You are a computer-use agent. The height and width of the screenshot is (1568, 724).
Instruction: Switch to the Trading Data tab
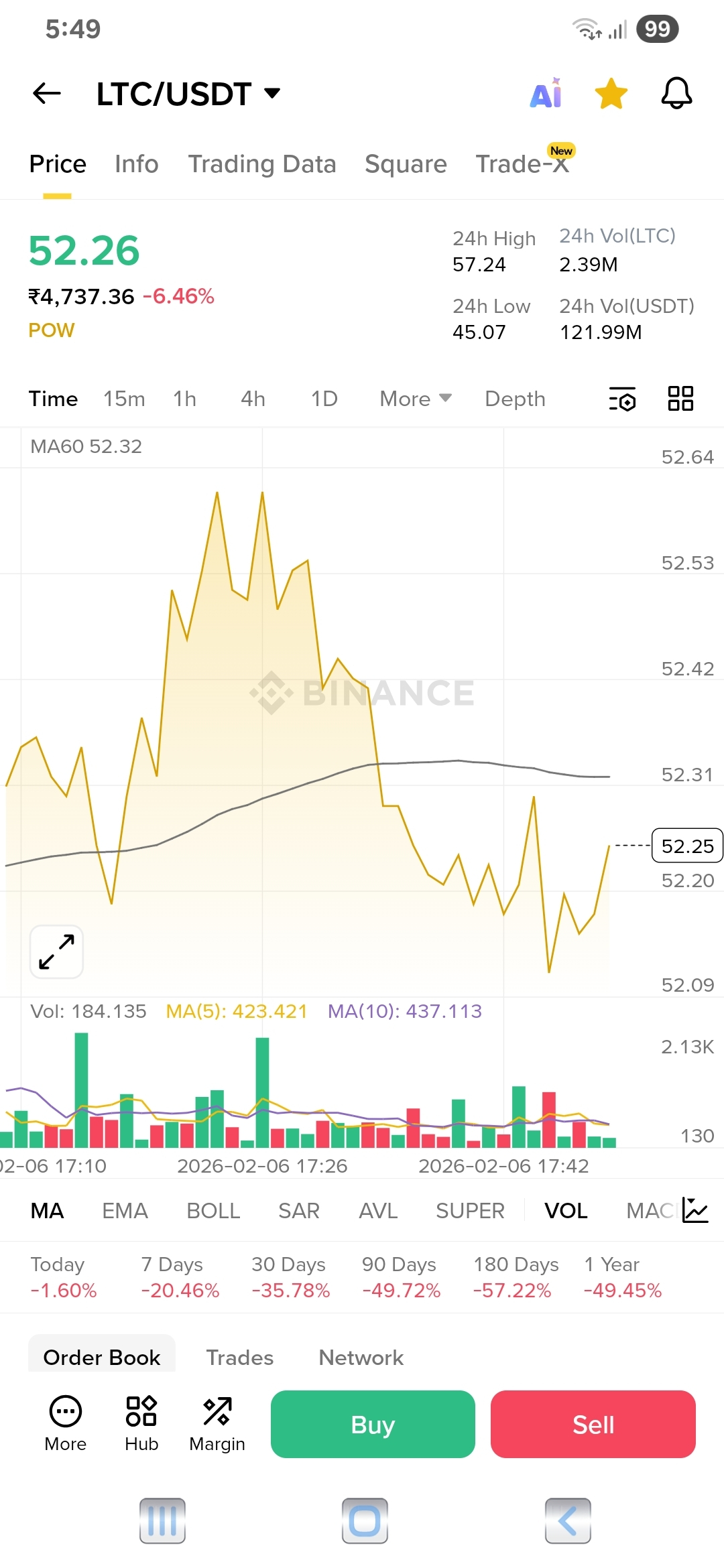(261, 164)
